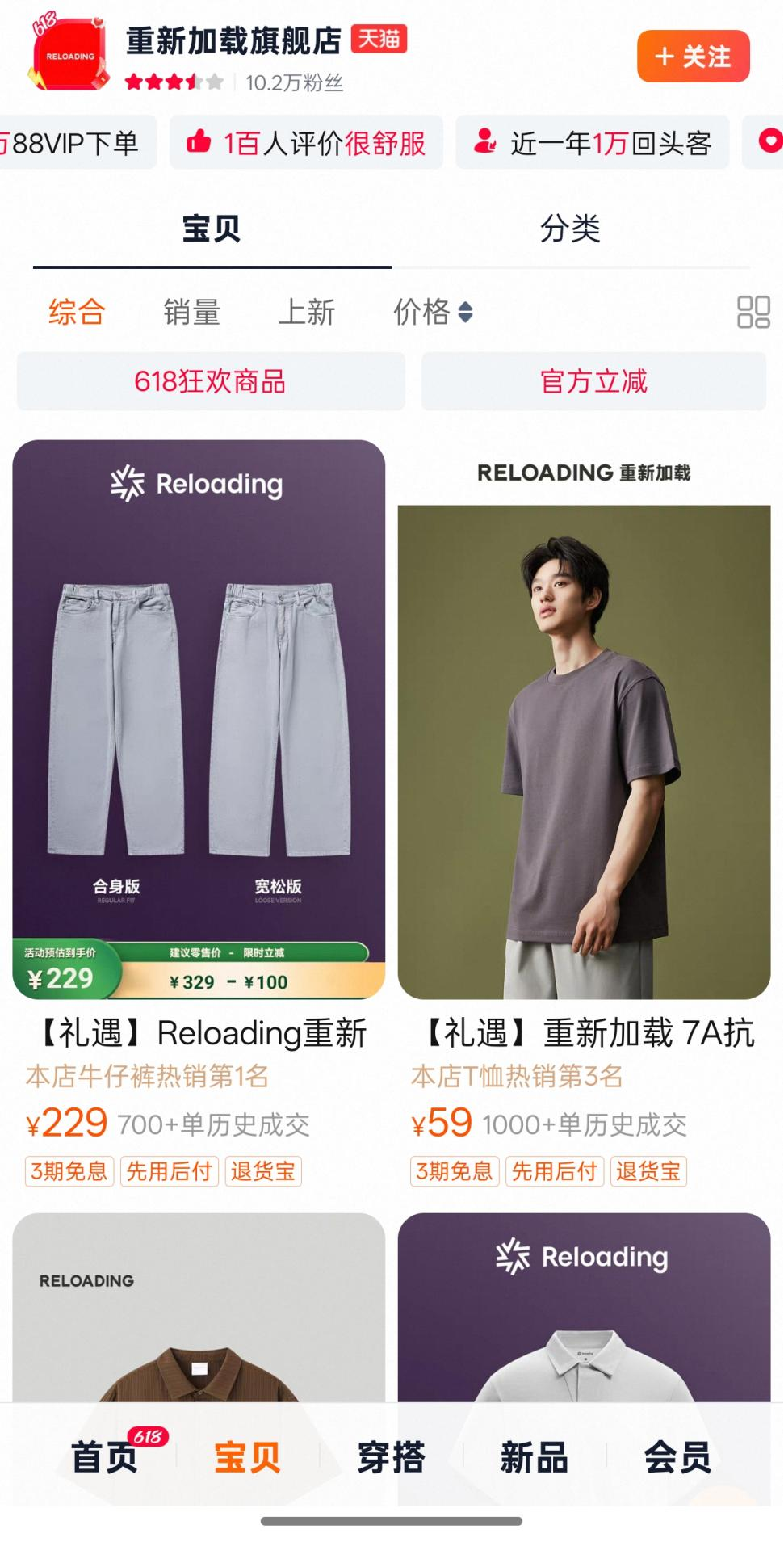Open the grey polo product card
Image resolution: width=784 pixels, height=1542 pixels.
click(584, 1307)
